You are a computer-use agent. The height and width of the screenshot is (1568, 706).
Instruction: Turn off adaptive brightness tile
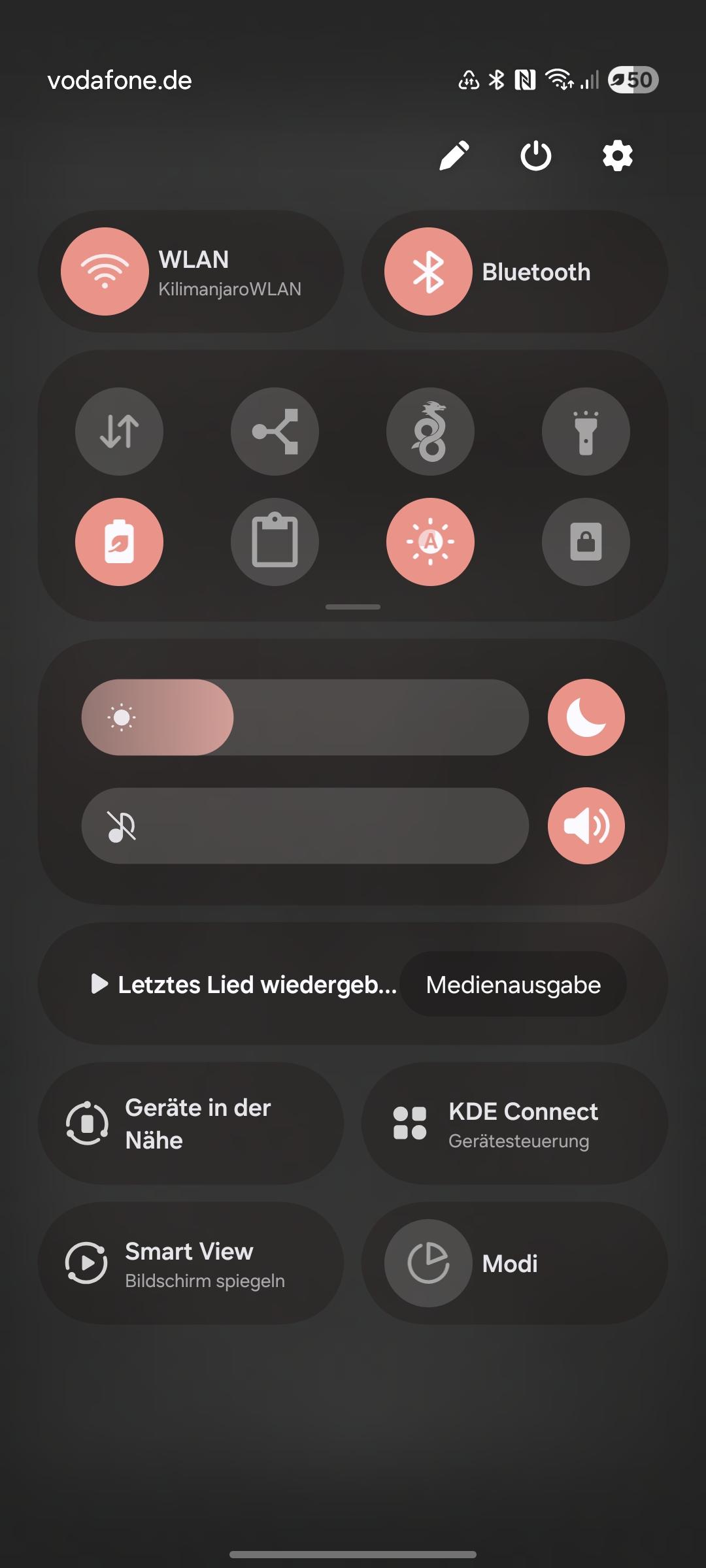pyautogui.click(x=430, y=542)
